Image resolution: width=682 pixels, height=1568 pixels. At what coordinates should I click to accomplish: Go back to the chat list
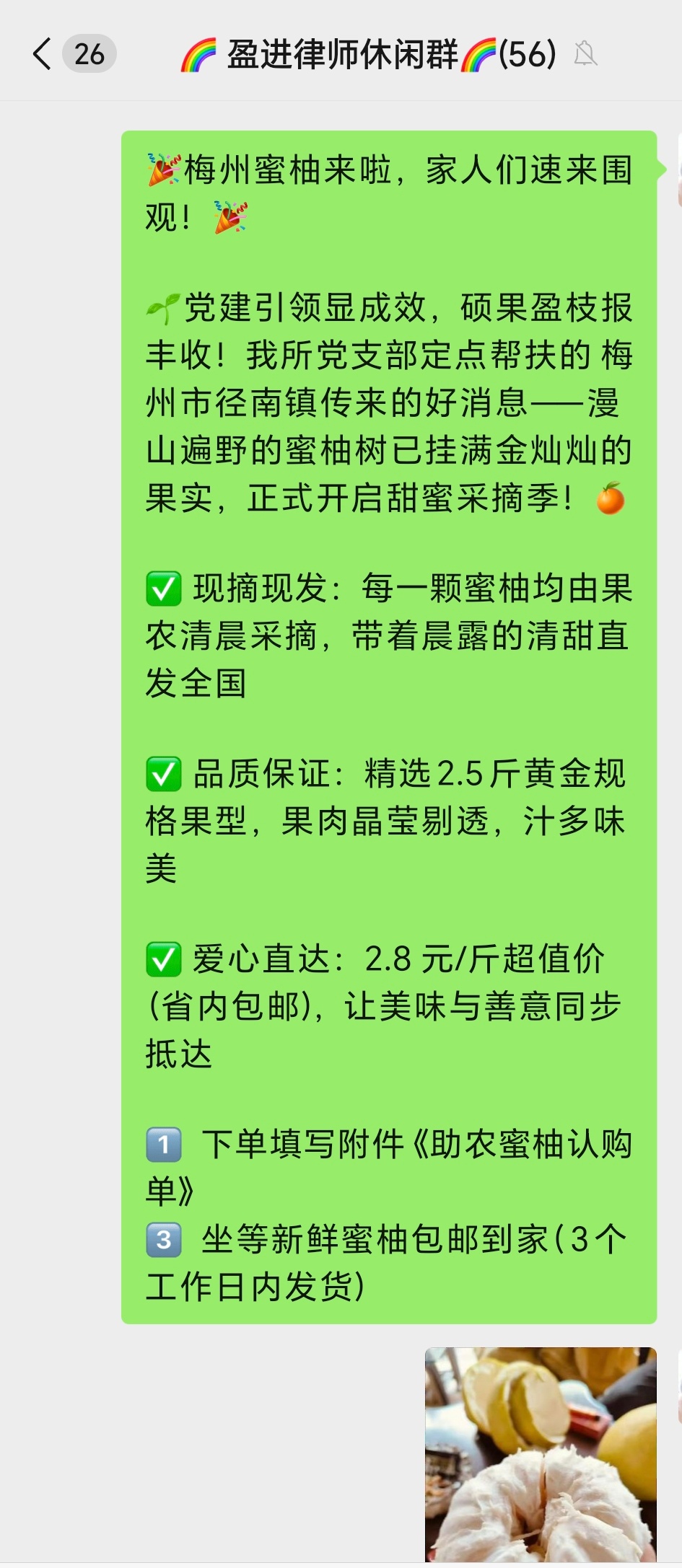[x=43, y=54]
